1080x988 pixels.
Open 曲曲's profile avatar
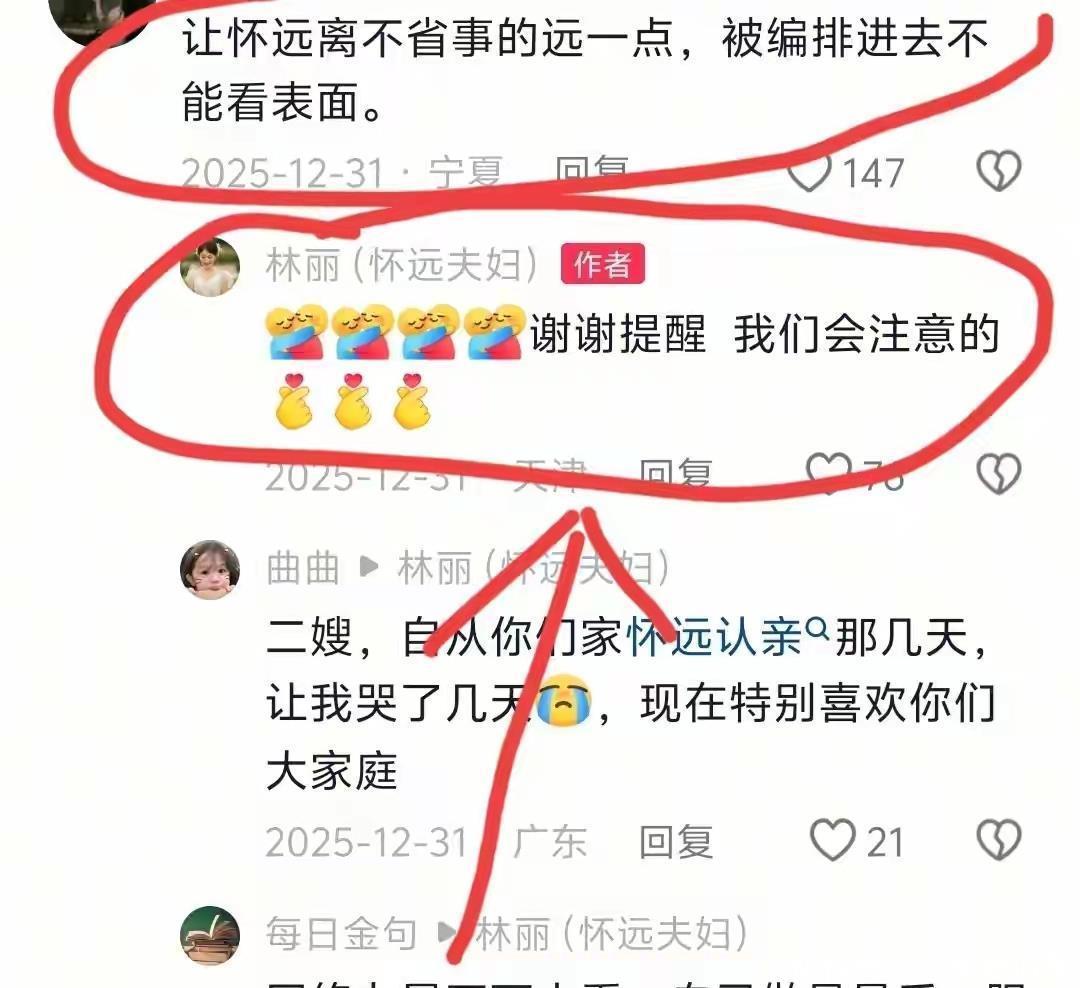coord(210,569)
